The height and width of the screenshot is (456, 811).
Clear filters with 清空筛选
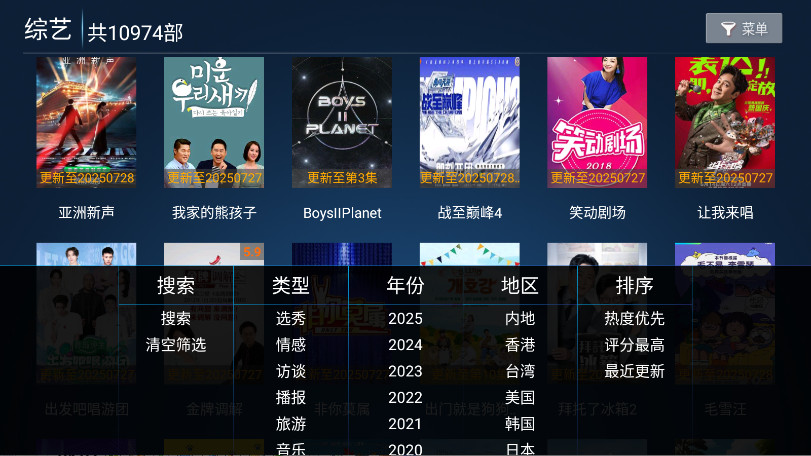(x=176, y=345)
